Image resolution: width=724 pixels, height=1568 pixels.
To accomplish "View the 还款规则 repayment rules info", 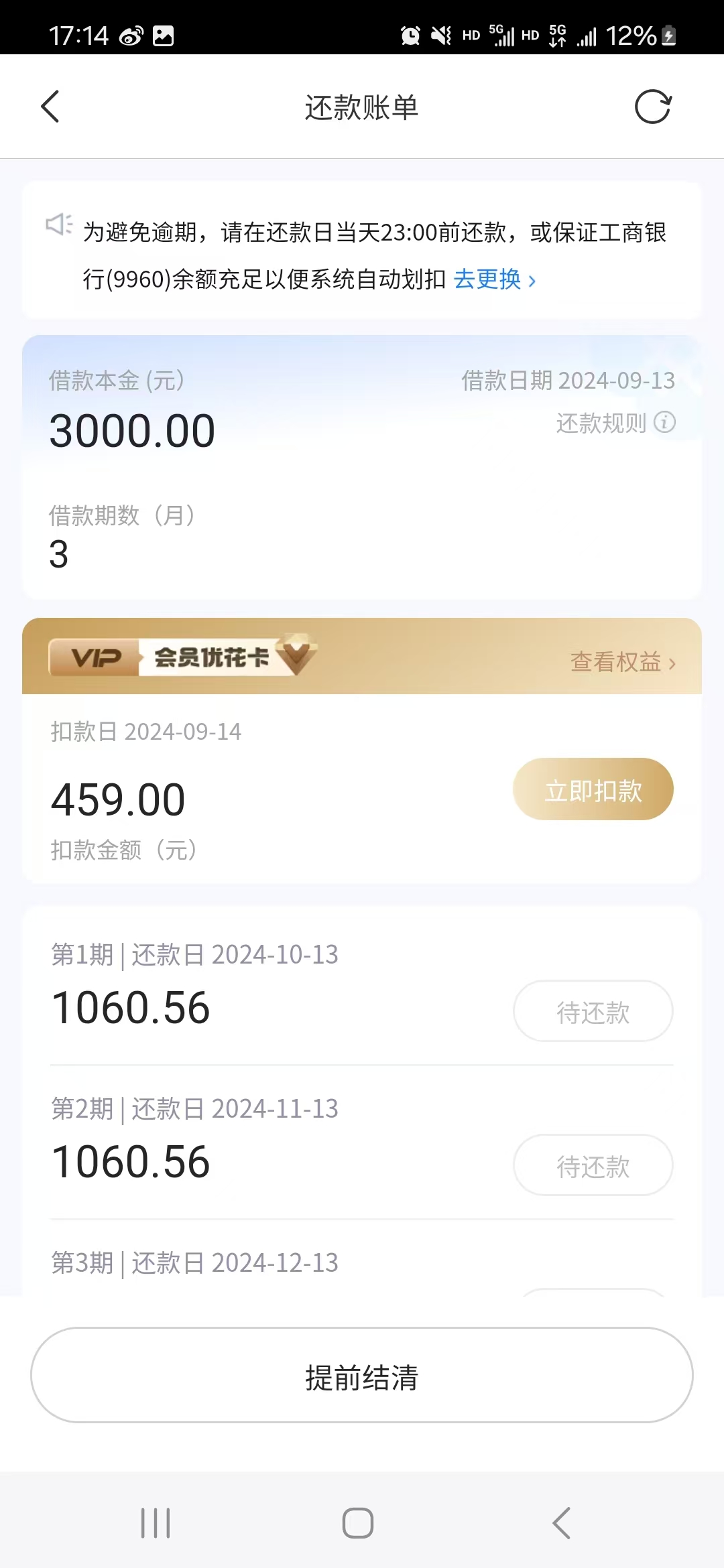I will tap(615, 423).
